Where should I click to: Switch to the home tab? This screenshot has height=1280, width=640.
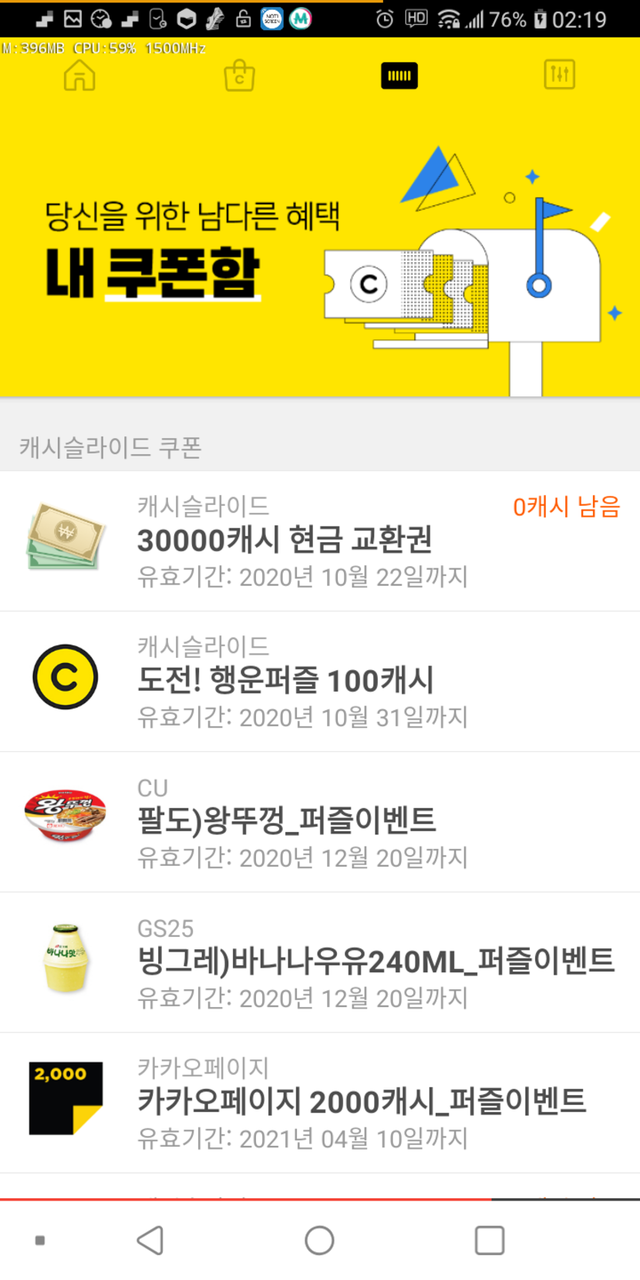[79, 75]
